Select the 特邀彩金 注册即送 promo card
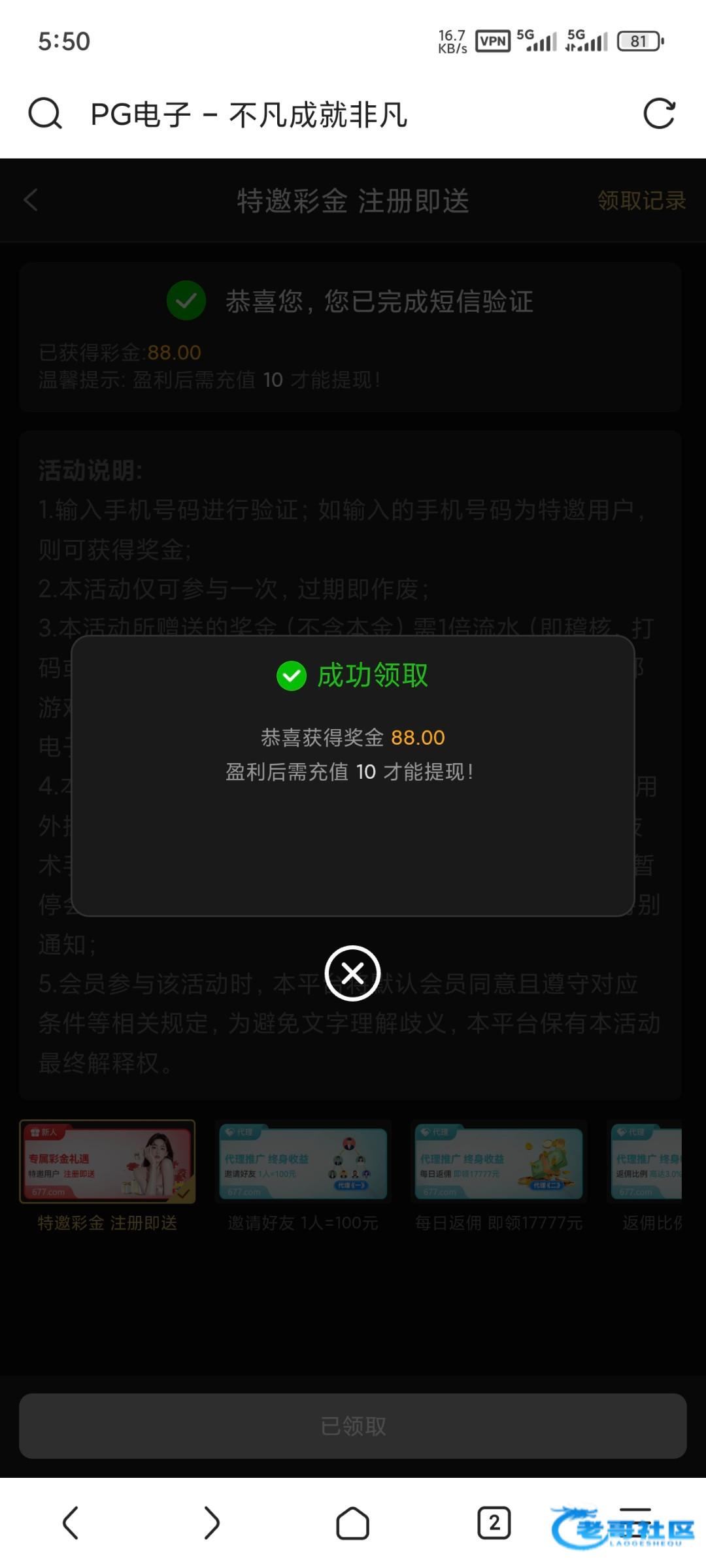The height and width of the screenshot is (1568, 706). pyautogui.click(x=107, y=1163)
